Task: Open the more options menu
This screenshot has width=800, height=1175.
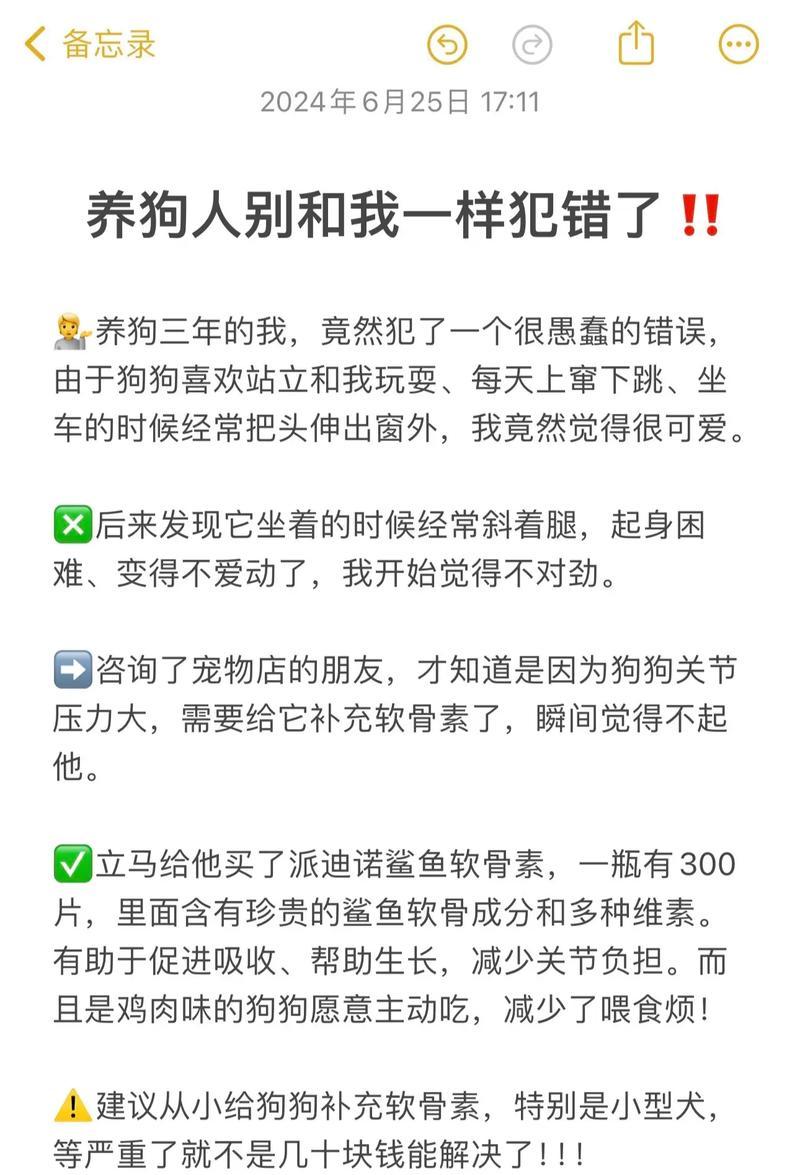Action: point(739,44)
